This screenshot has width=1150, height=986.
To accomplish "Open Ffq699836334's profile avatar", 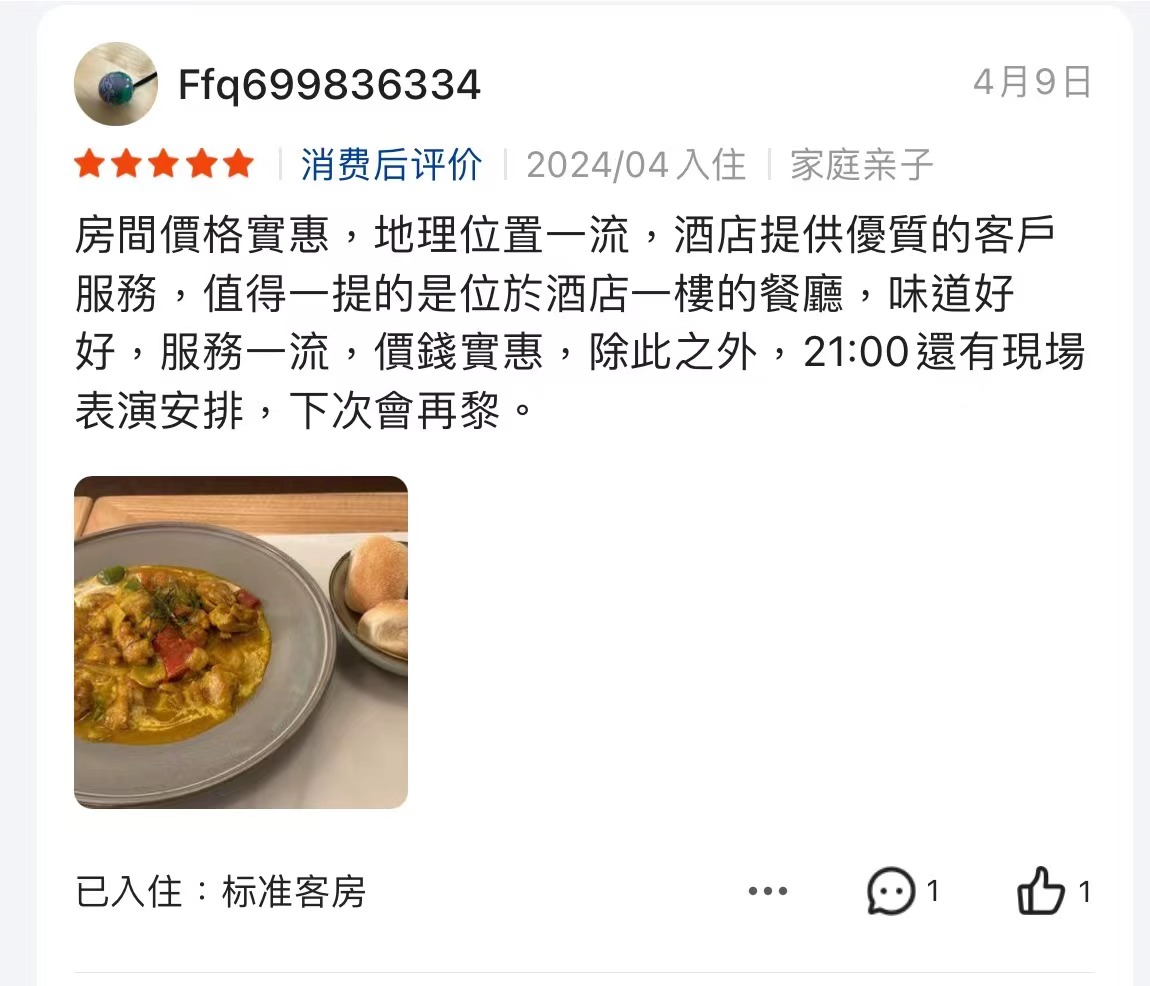I will 117,84.
